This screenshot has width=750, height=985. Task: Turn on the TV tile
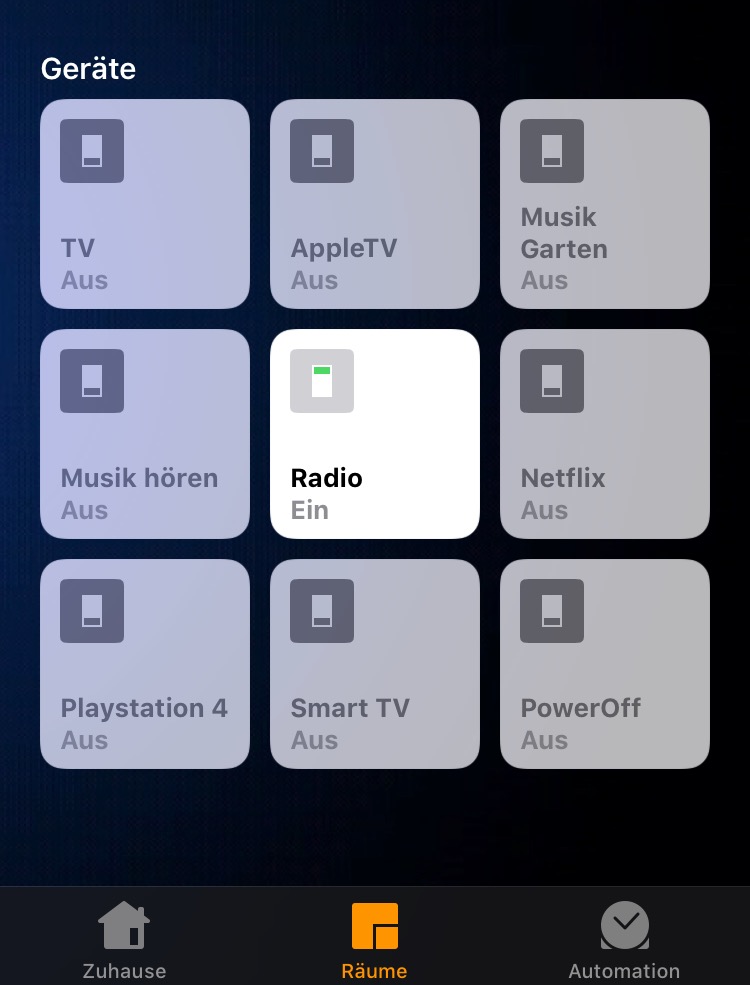point(145,204)
